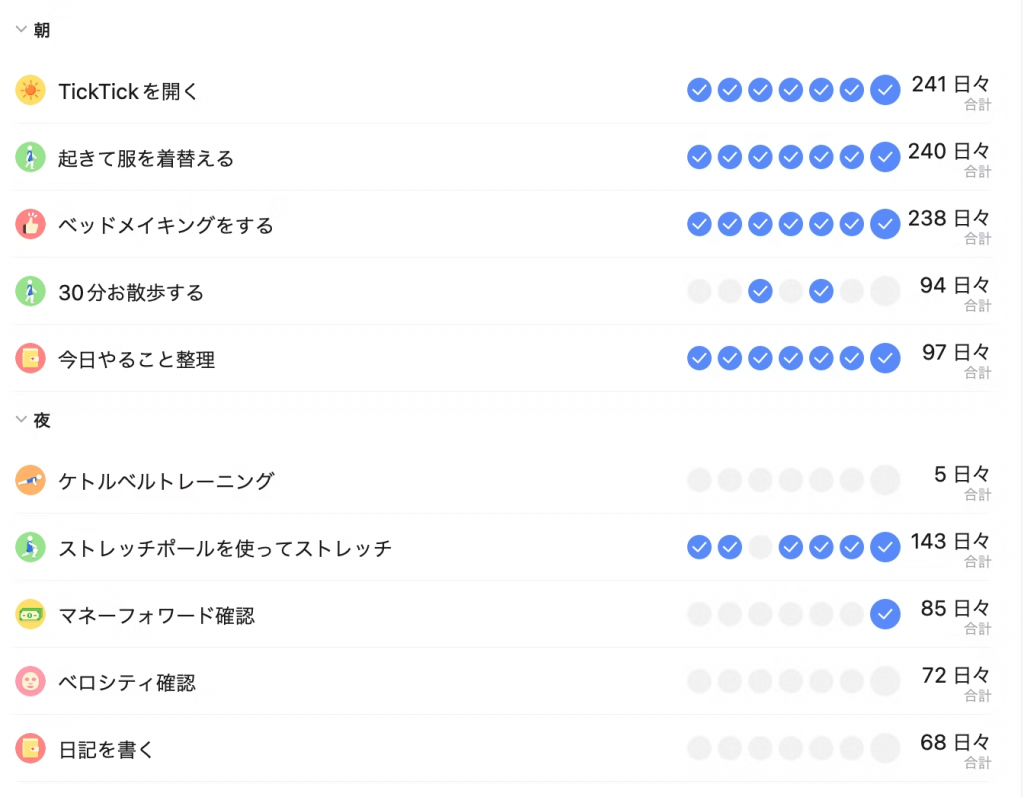Mark ケトルベルトレーニング done in today's large circle
Viewport: 1024px width, 797px height.
click(x=885, y=480)
